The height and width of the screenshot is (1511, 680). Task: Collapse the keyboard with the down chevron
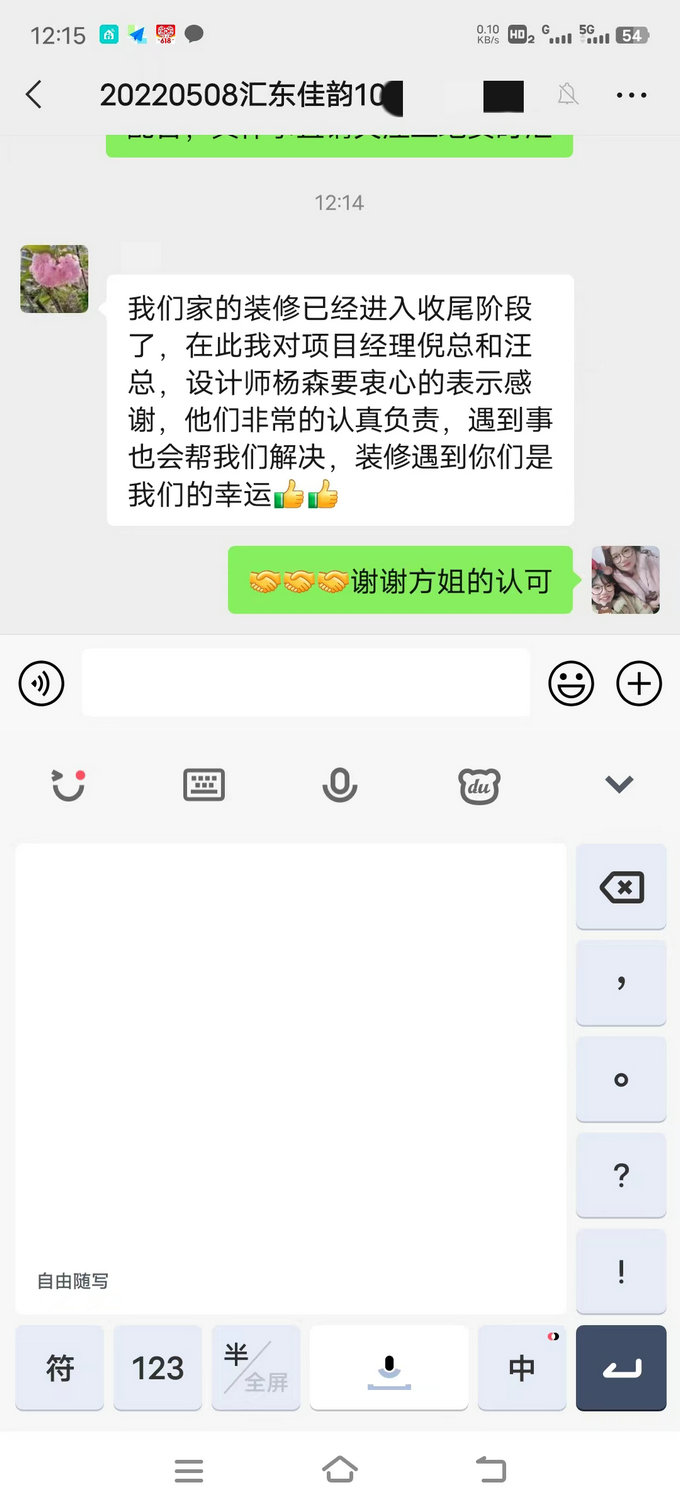pyautogui.click(x=619, y=785)
